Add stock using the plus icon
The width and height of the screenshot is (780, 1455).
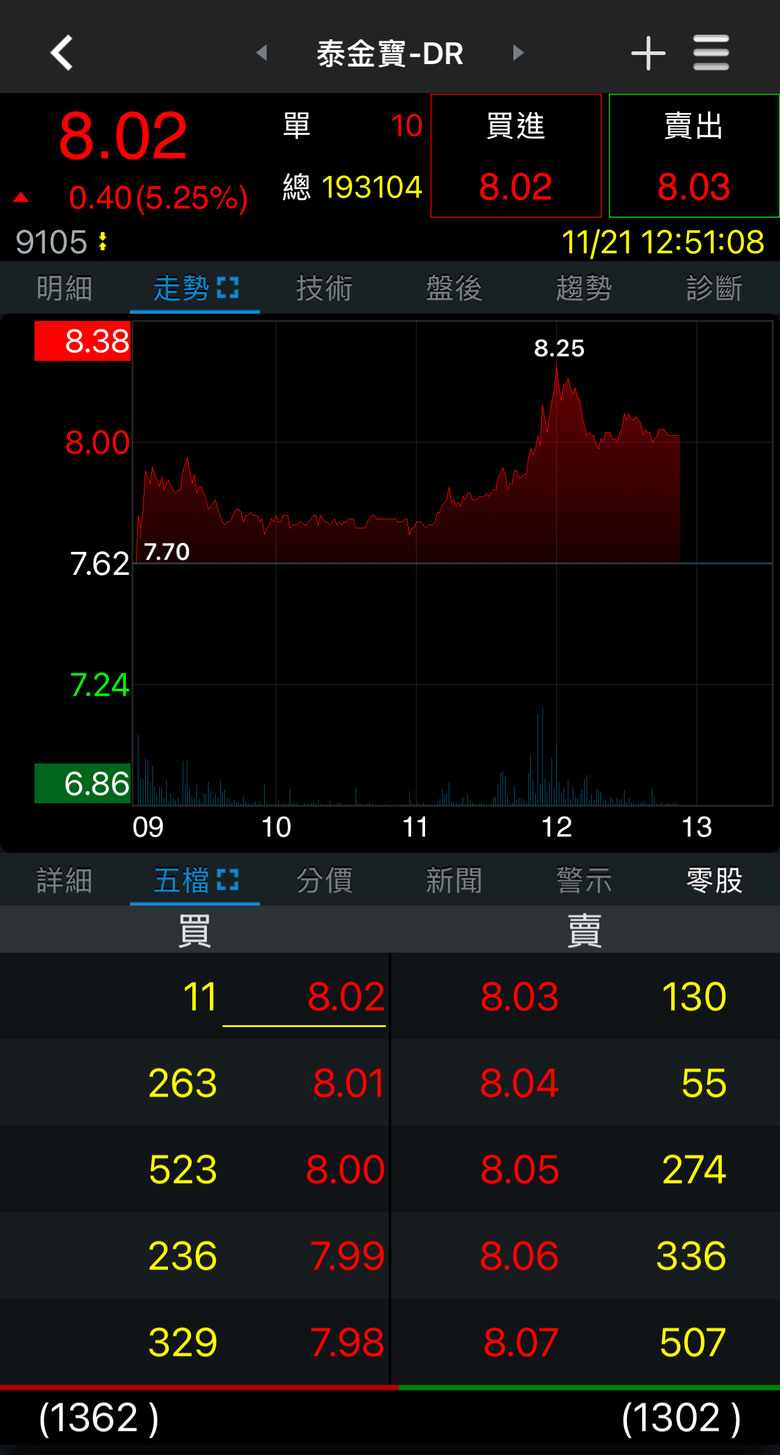click(648, 53)
